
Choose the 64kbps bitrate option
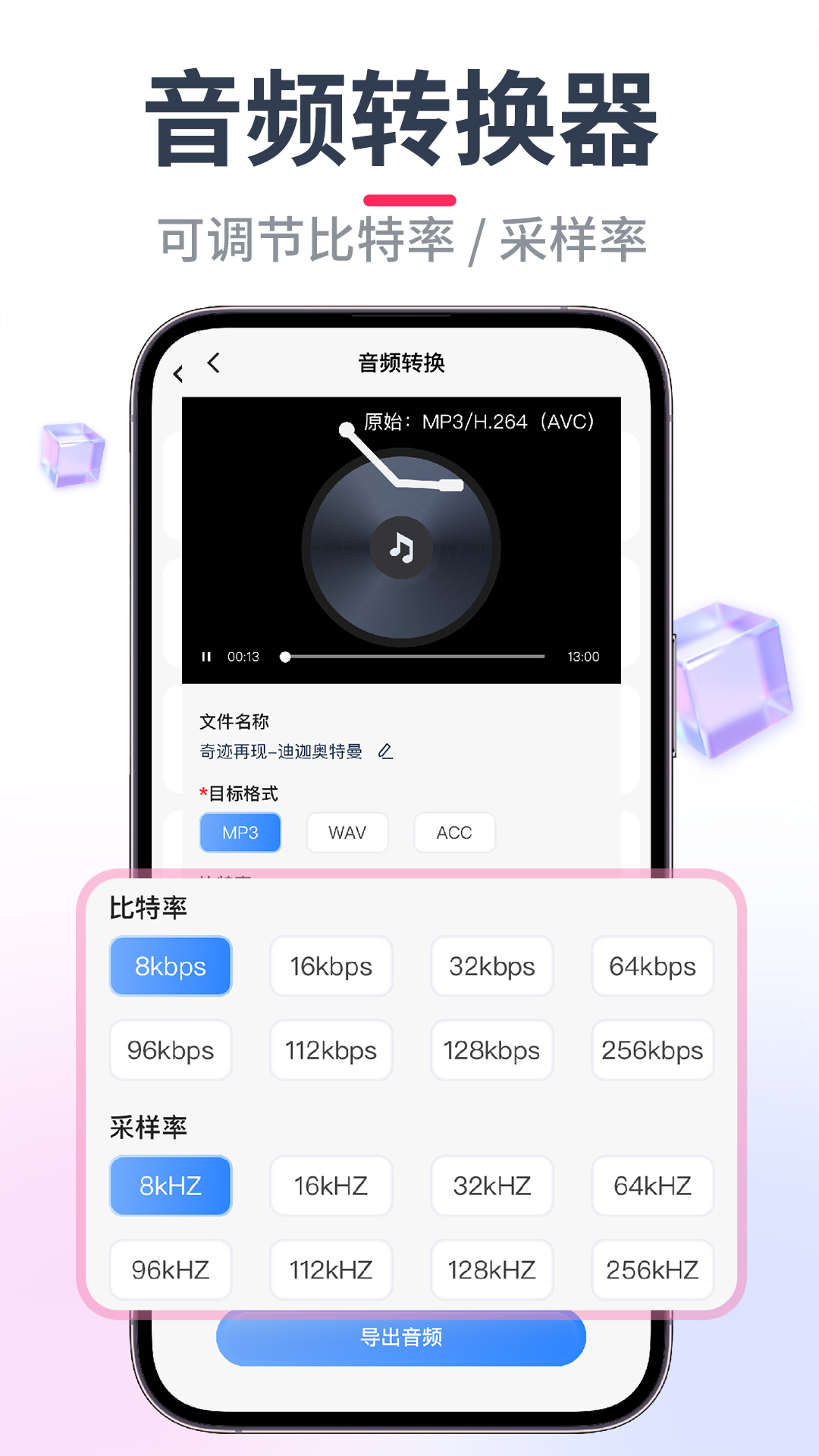point(652,966)
